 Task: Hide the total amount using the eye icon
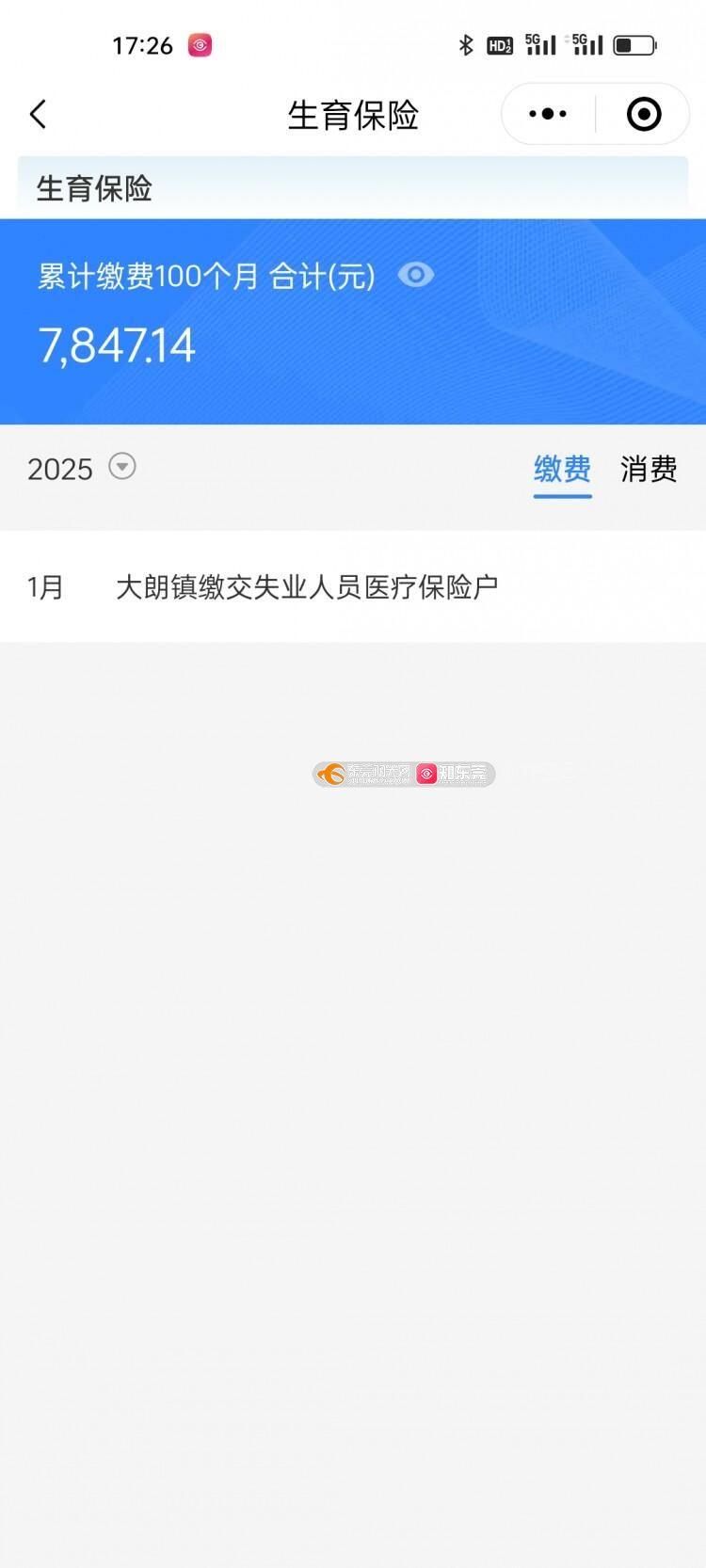(x=415, y=275)
